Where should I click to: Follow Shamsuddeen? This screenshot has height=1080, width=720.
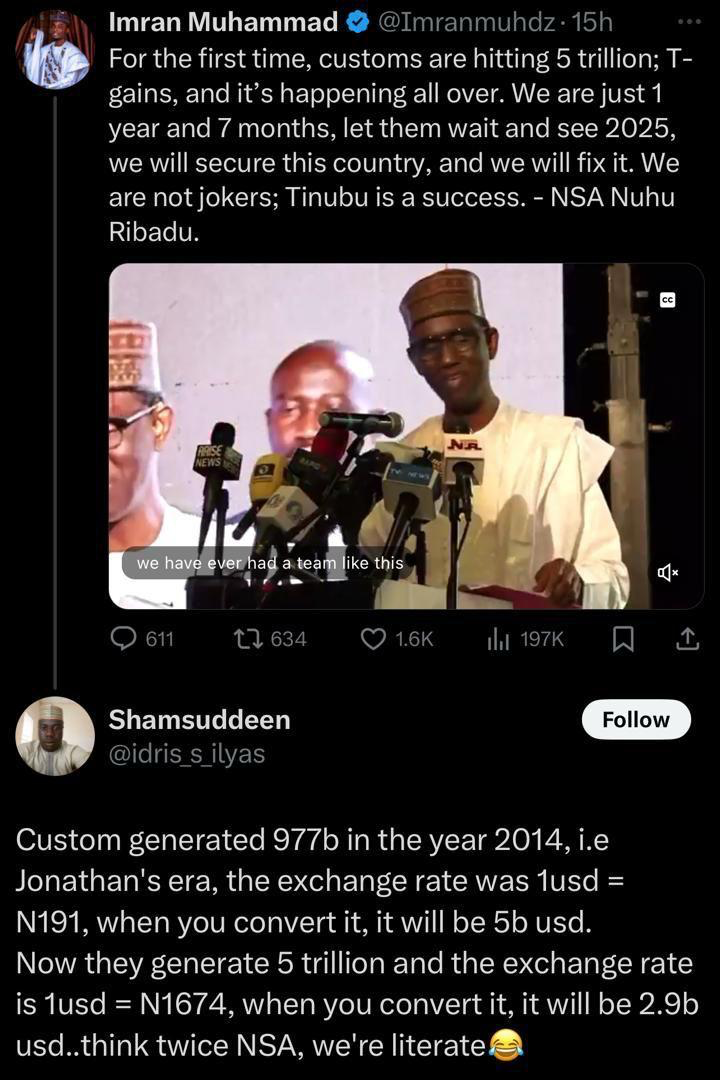click(636, 719)
